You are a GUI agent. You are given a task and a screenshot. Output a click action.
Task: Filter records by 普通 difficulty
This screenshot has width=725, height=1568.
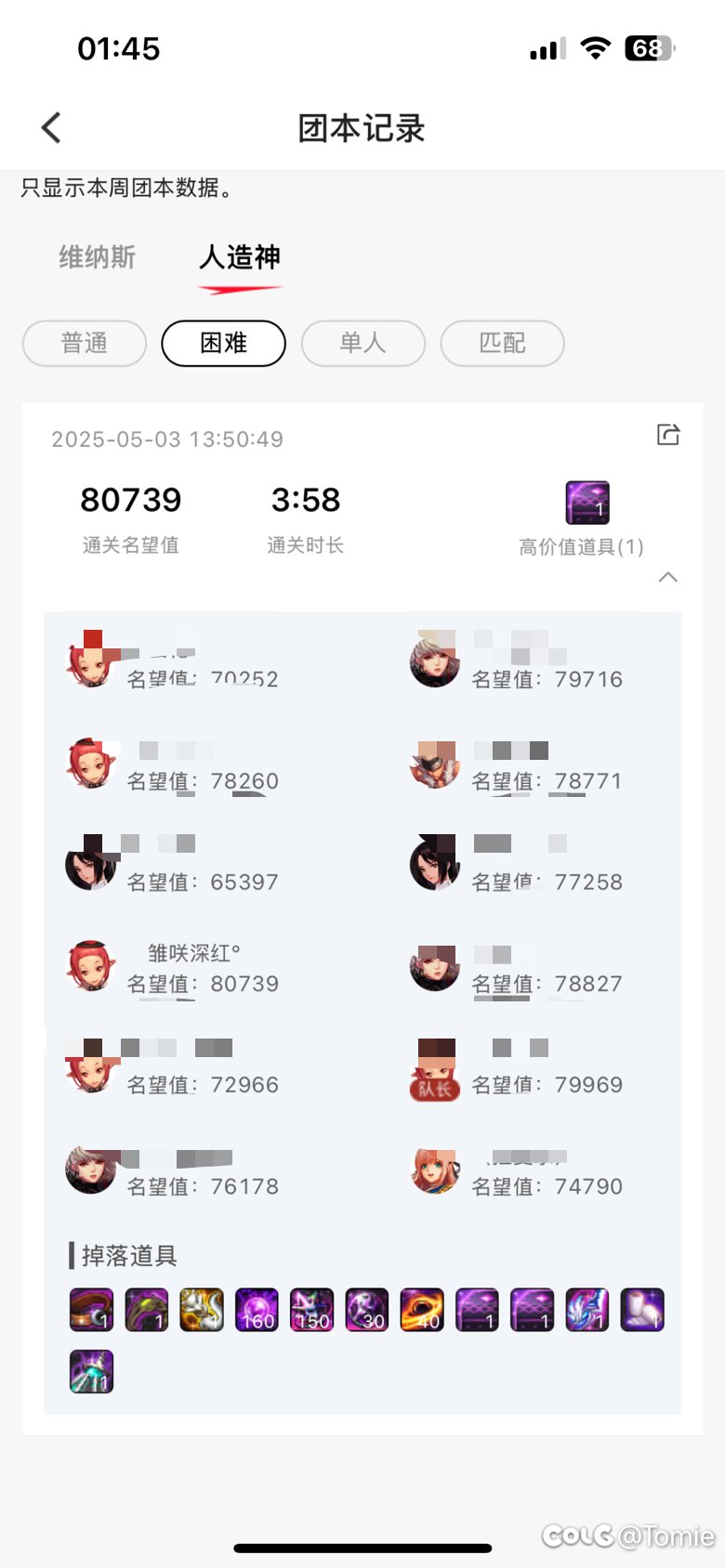[85, 344]
